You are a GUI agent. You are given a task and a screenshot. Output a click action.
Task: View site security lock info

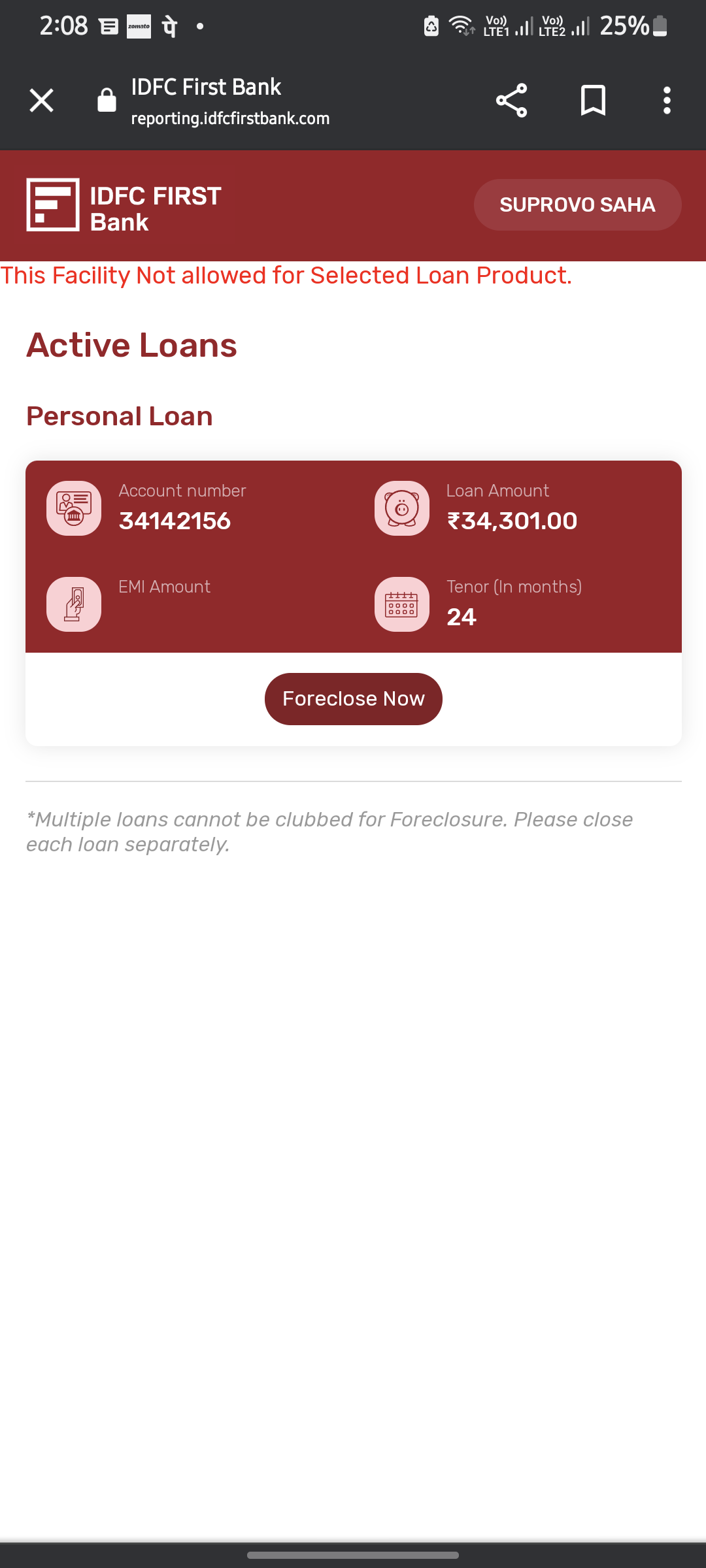pyautogui.click(x=107, y=101)
